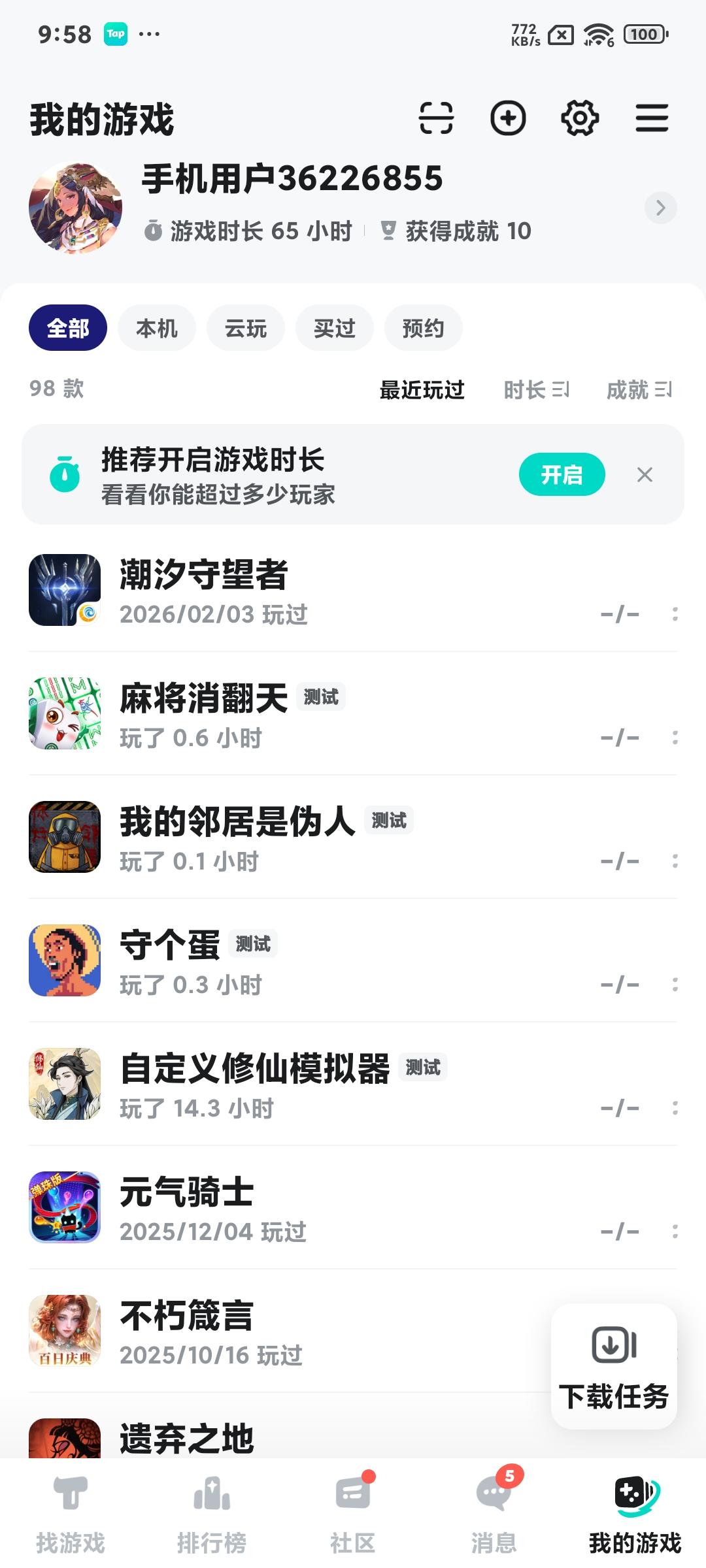The image size is (706, 1568).
Task: Sort games by 成就
Action: (639, 390)
